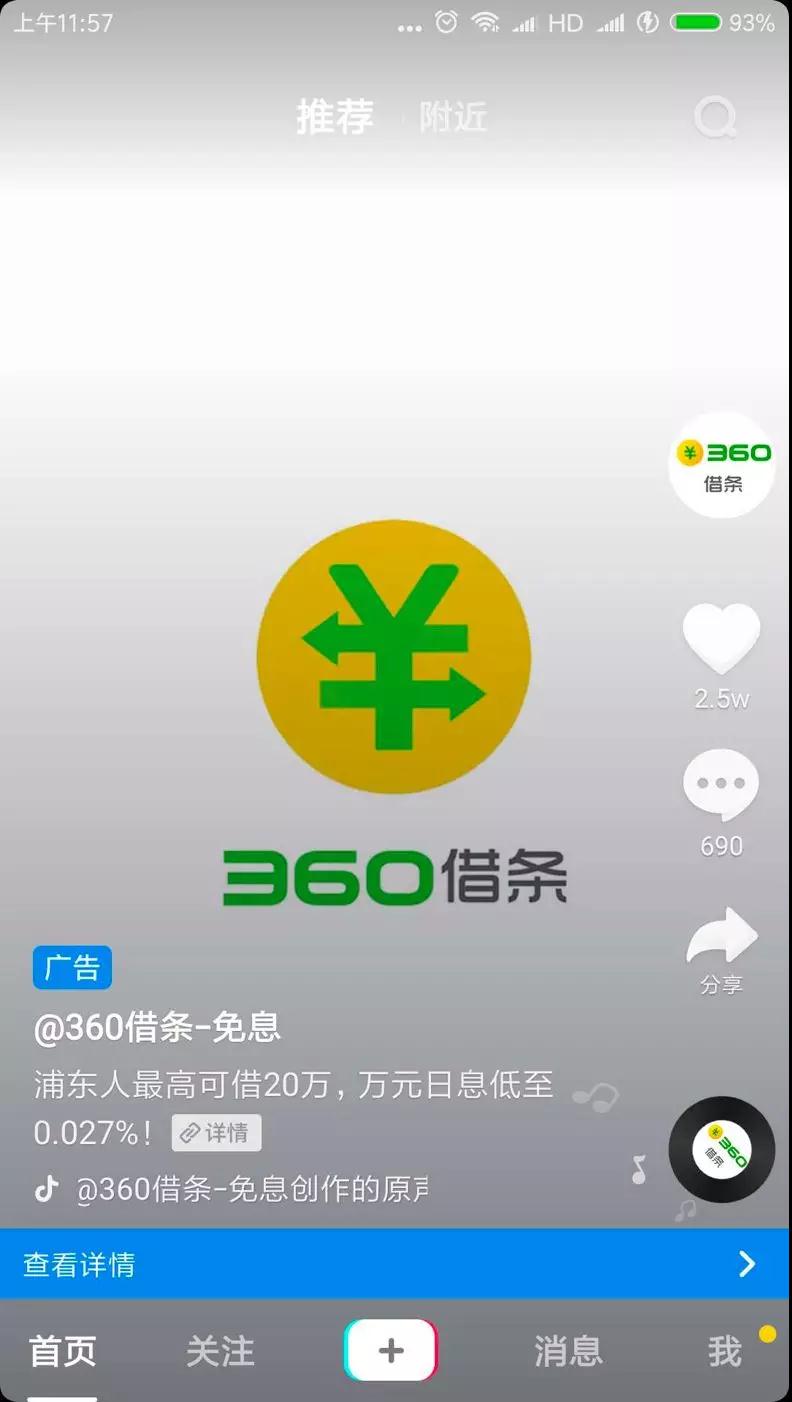Switch to the 附近 tab
The width and height of the screenshot is (792, 1402).
coord(453,118)
